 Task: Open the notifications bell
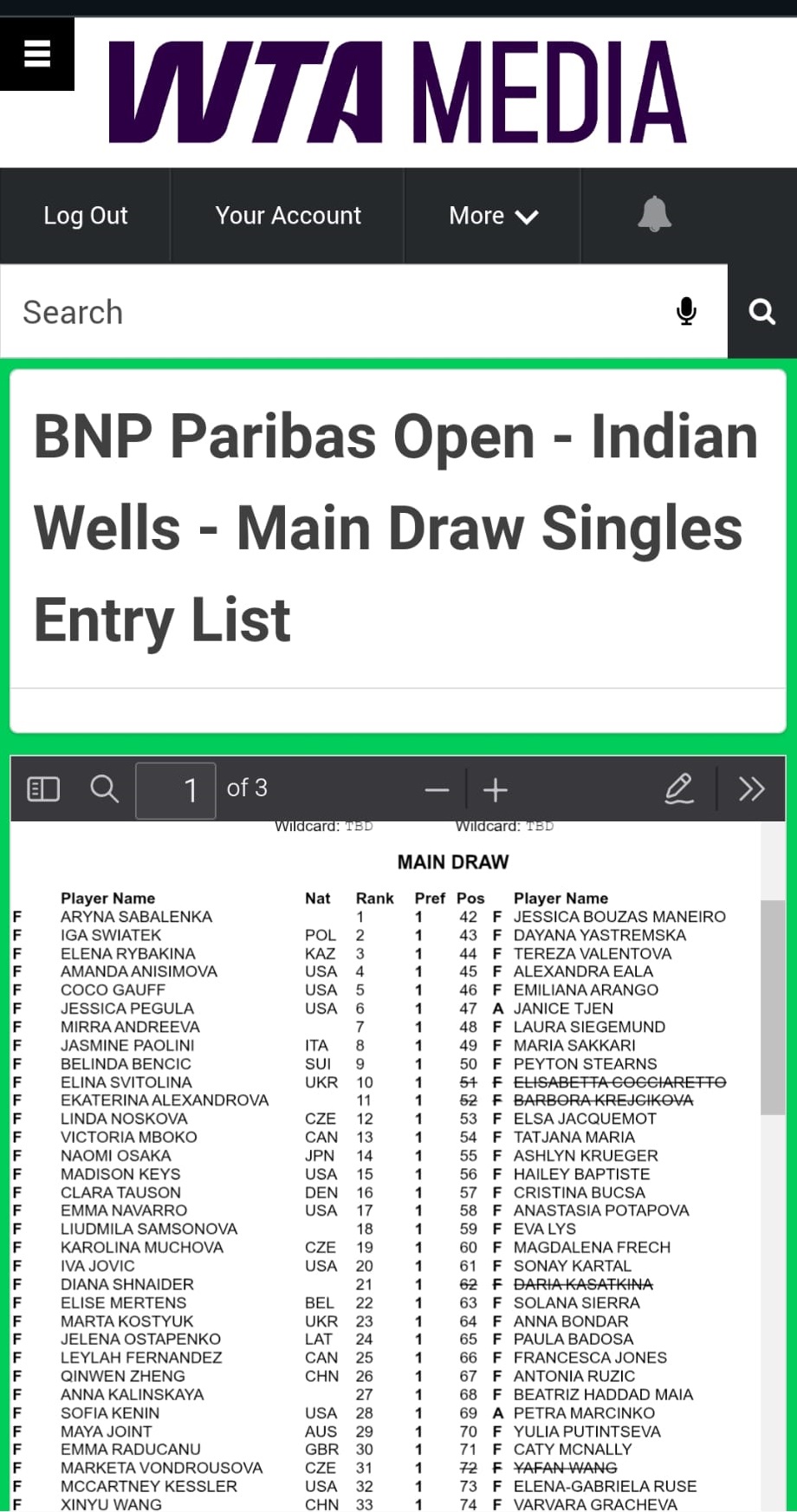(x=654, y=214)
